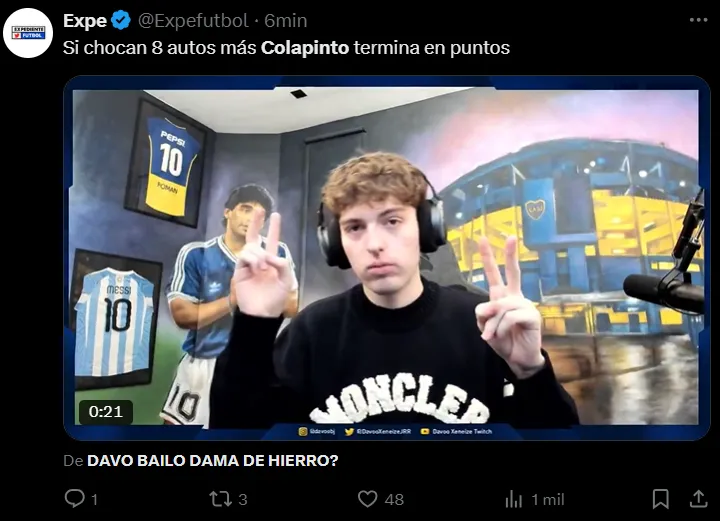The image size is (720, 521).
Task: Open the Expe account name link
Action: pos(85,20)
